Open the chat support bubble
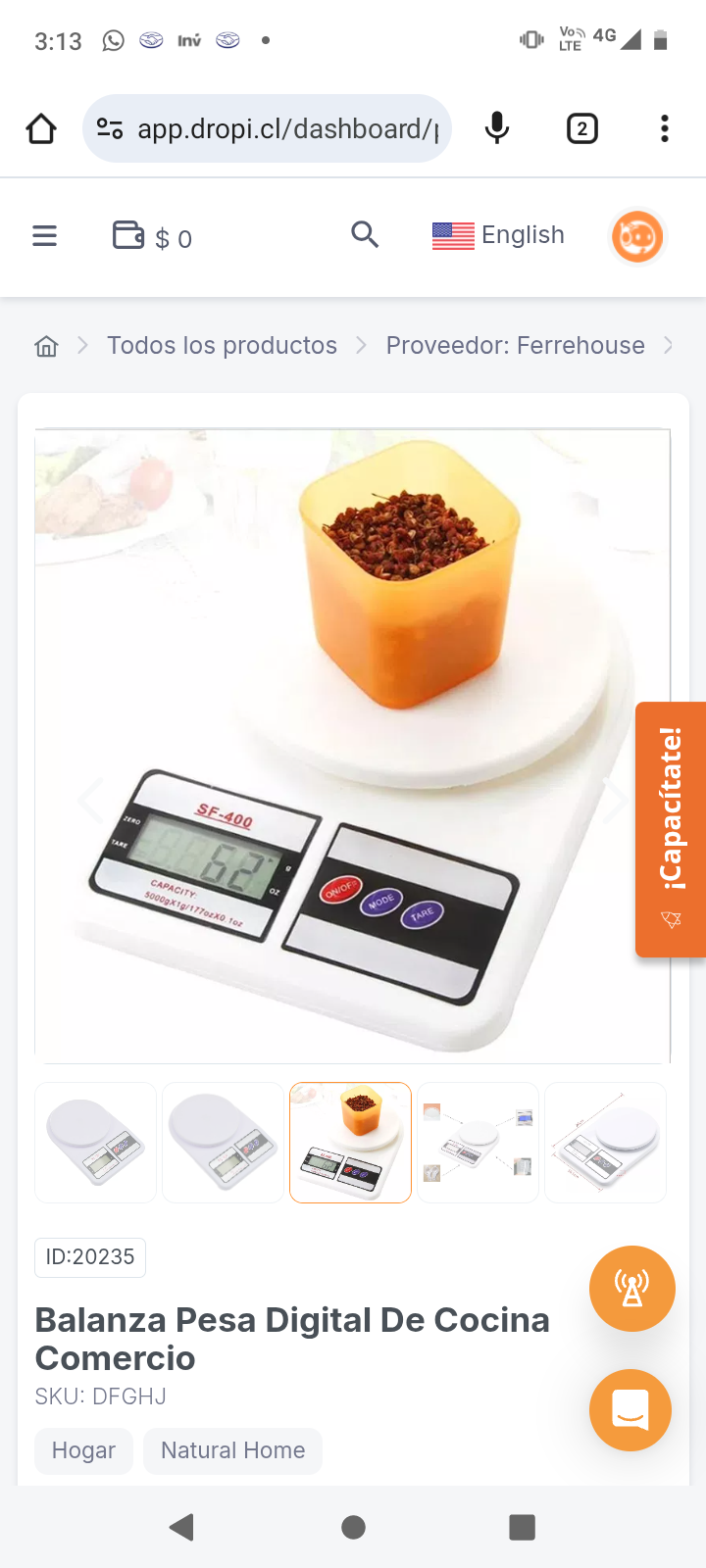Viewport: 706px width, 1568px height. click(630, 1410)
